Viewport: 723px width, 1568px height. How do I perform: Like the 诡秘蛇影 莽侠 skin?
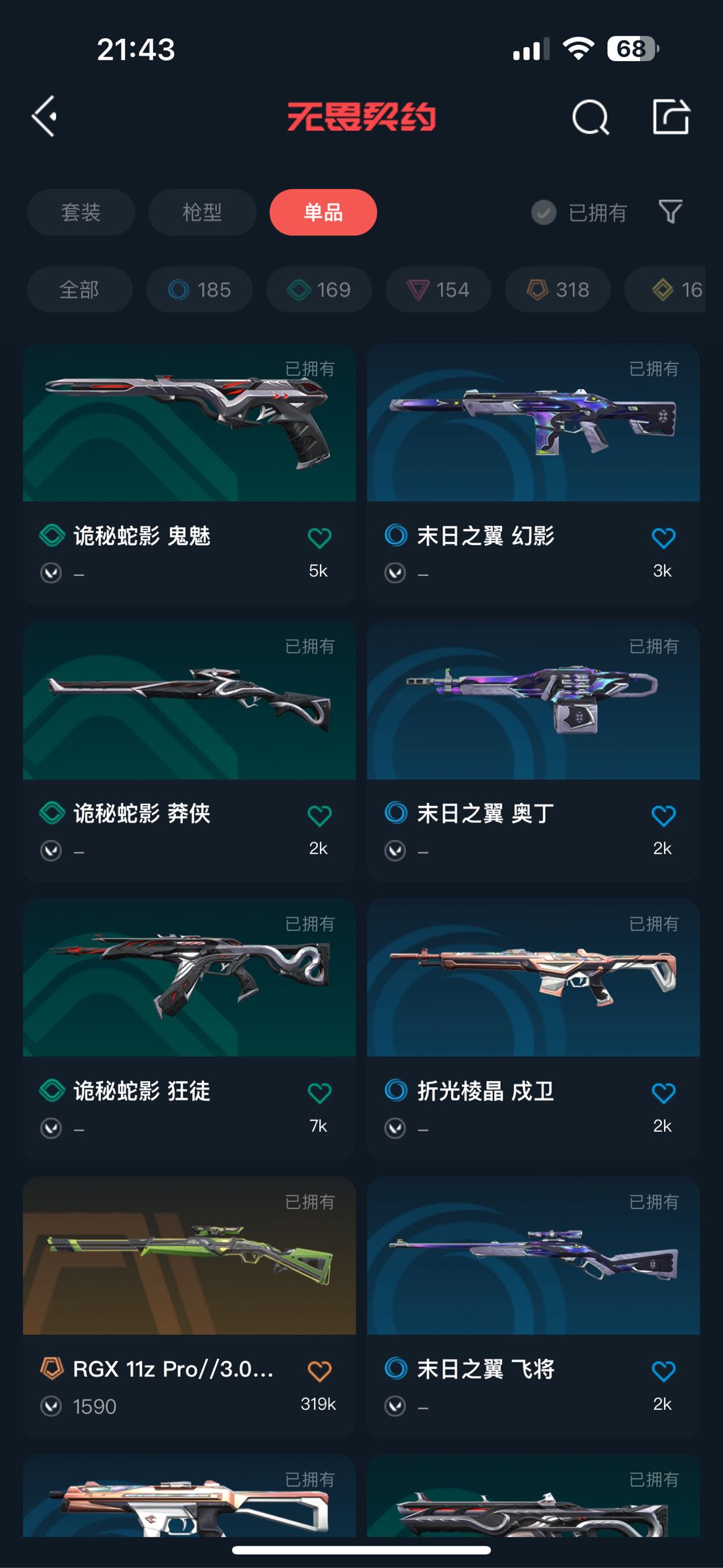pos(319,815)
